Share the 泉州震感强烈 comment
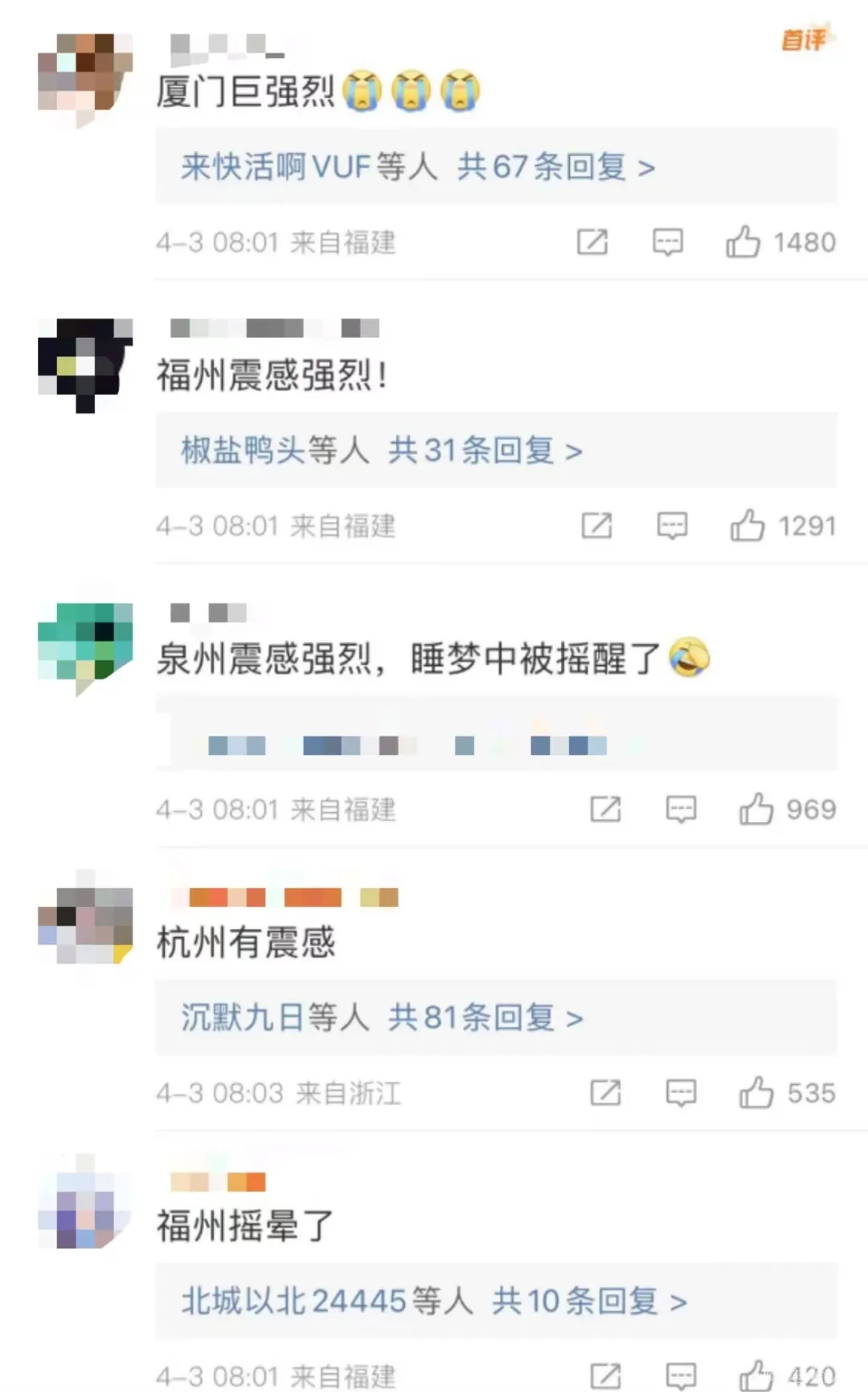Viewport: 868px width, 1392px height. point(605,810)
